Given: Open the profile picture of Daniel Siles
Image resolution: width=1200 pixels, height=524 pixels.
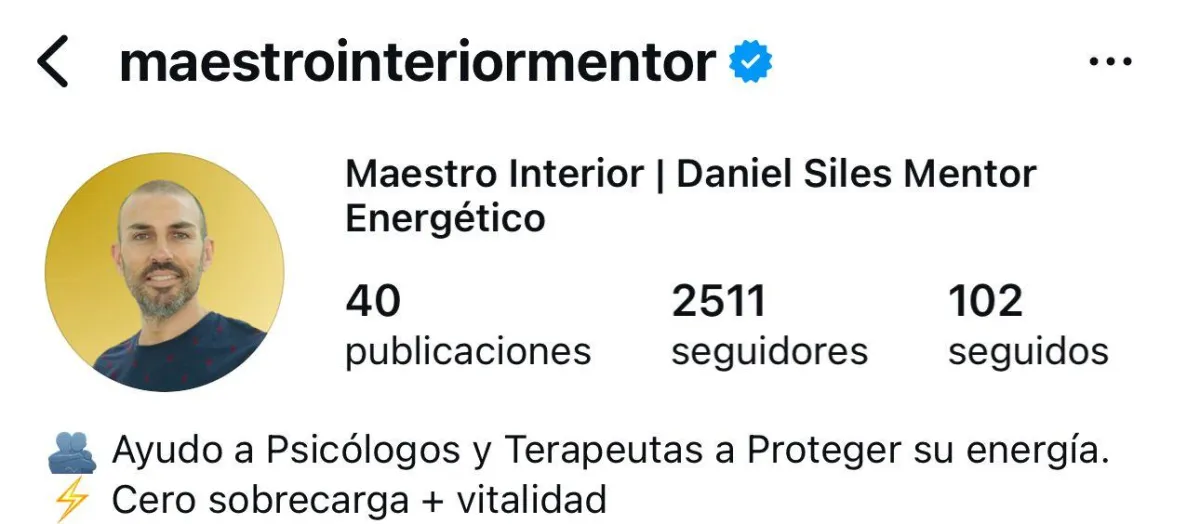Looking at the screenshot, I should [164, 273].
